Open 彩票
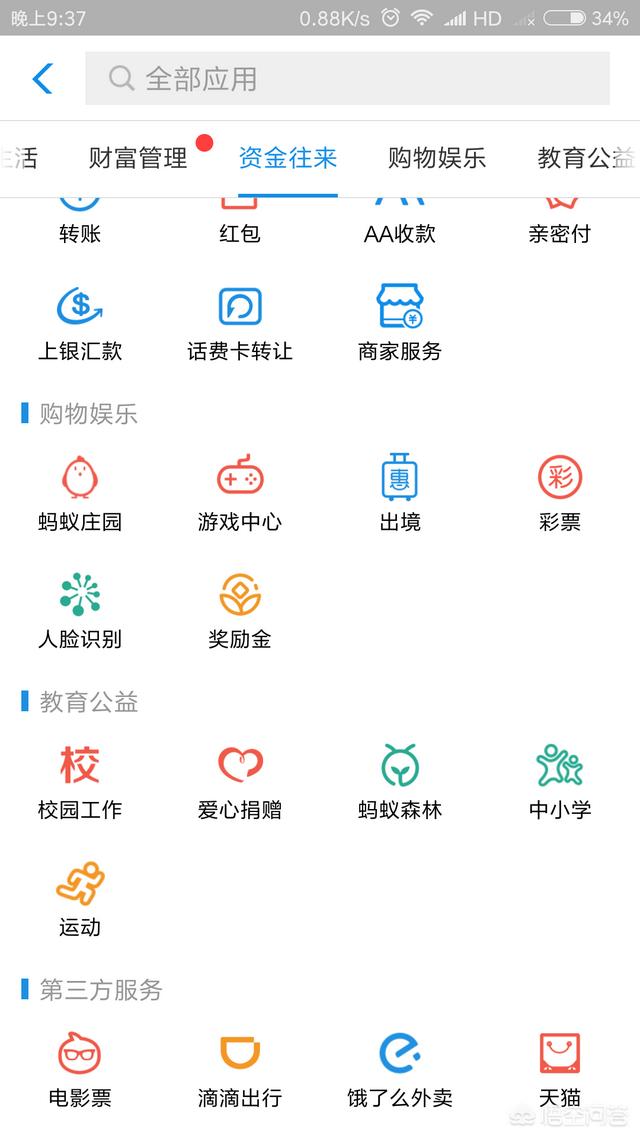640x1138 pixels. (x=559, y=492)
